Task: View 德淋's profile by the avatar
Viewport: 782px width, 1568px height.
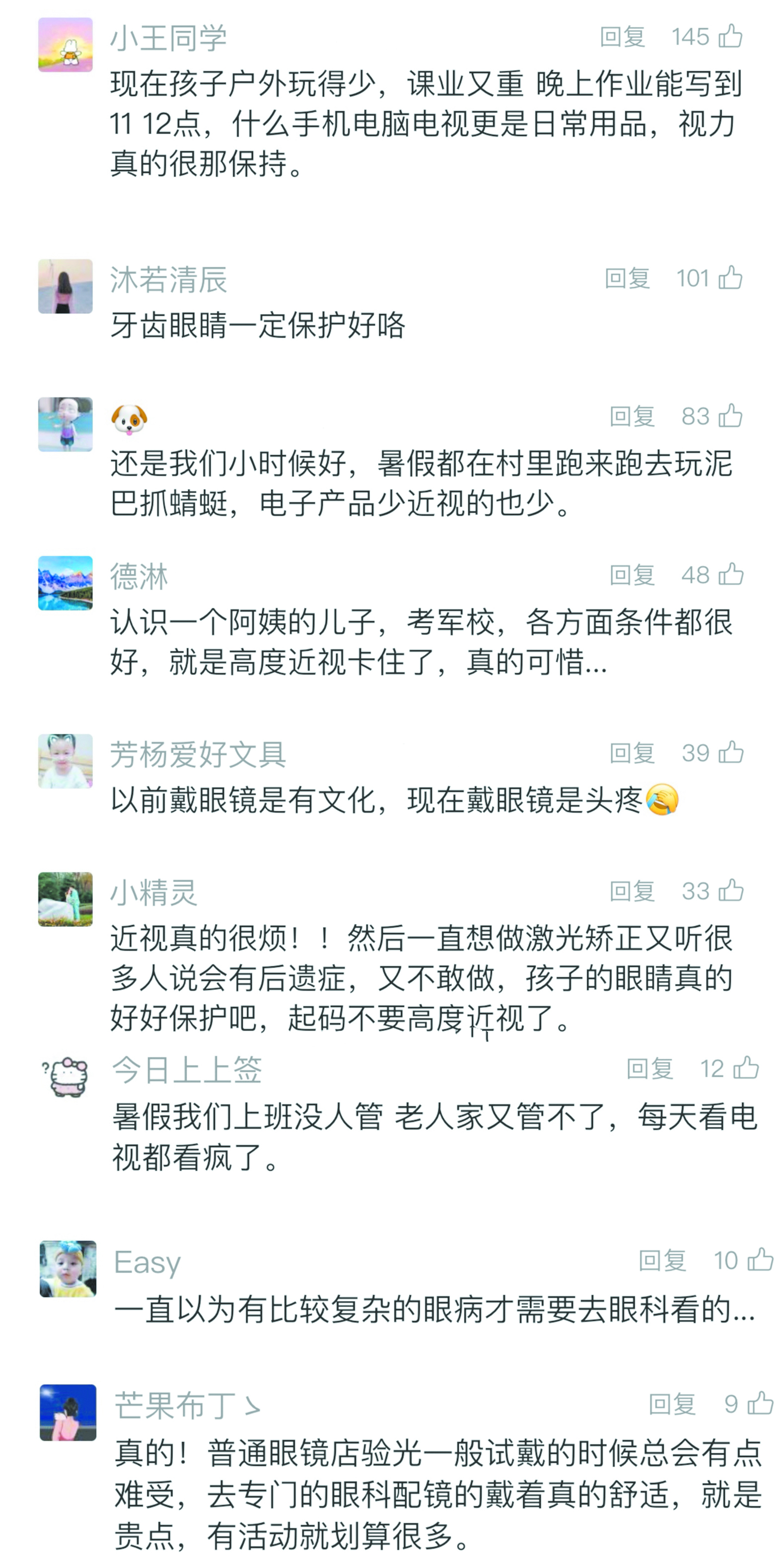Action: (65, 583)
